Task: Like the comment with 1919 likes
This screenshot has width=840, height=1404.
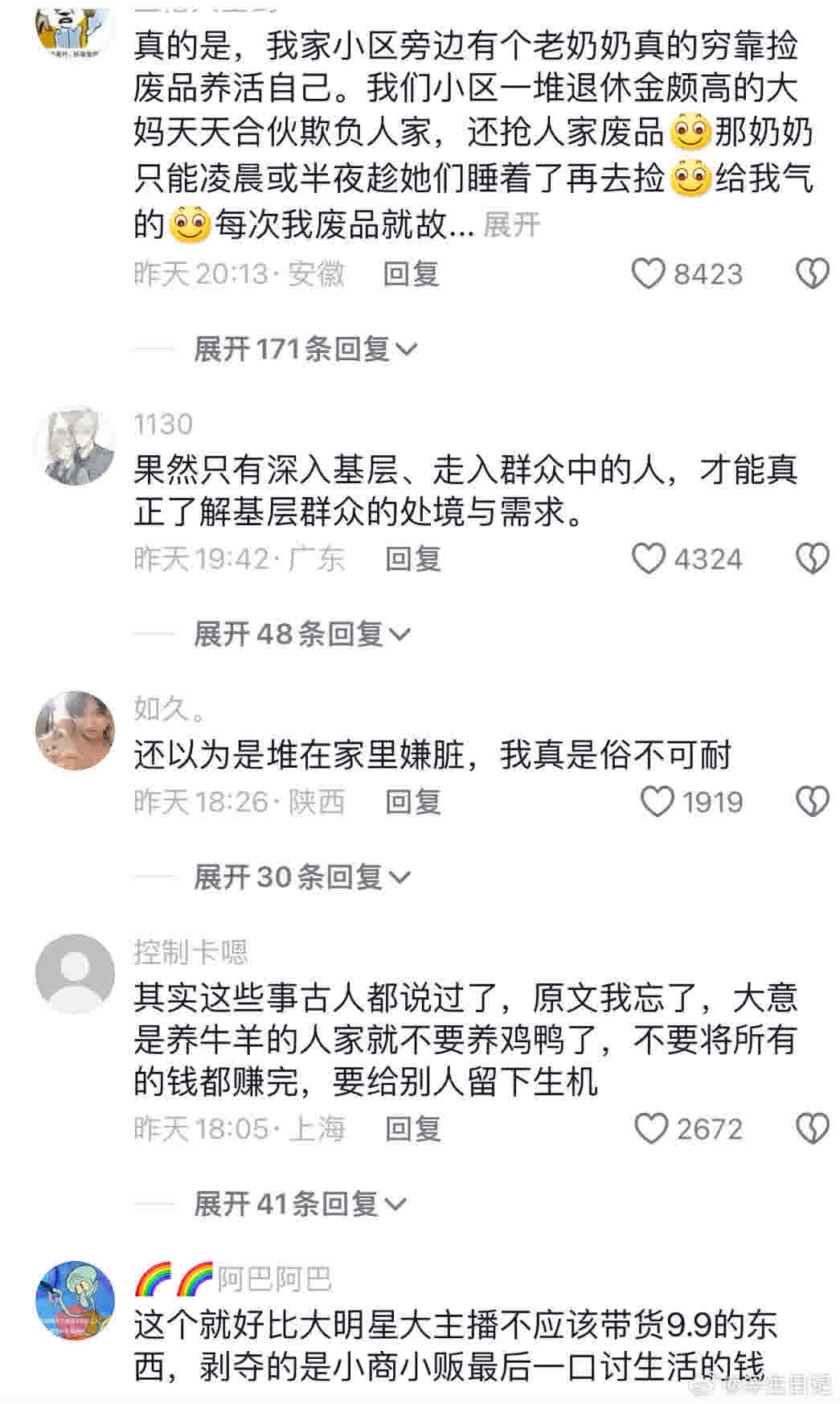Action: tap(657, 802)
